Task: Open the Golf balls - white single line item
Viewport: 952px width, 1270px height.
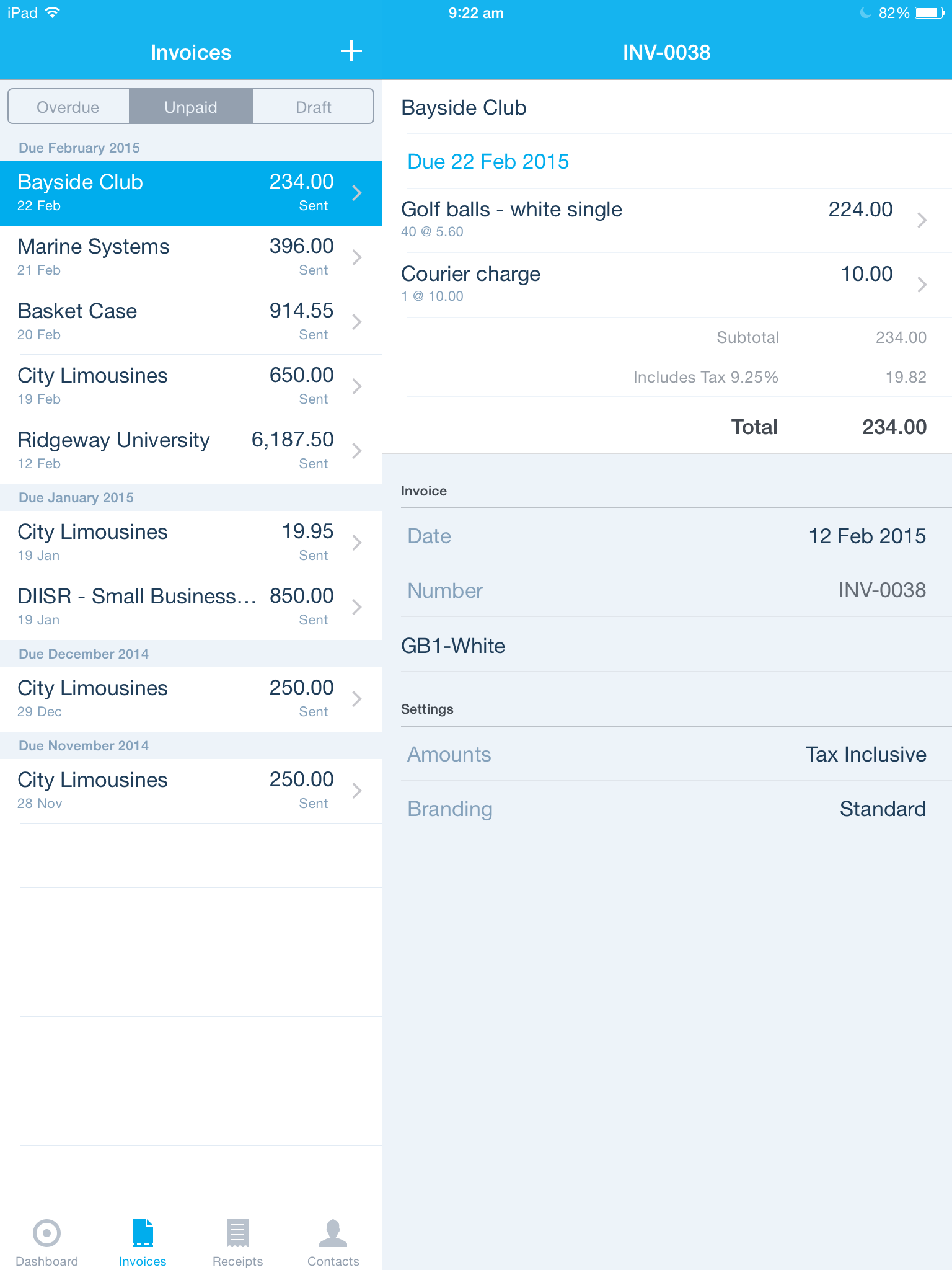Action: click(666, 220)
